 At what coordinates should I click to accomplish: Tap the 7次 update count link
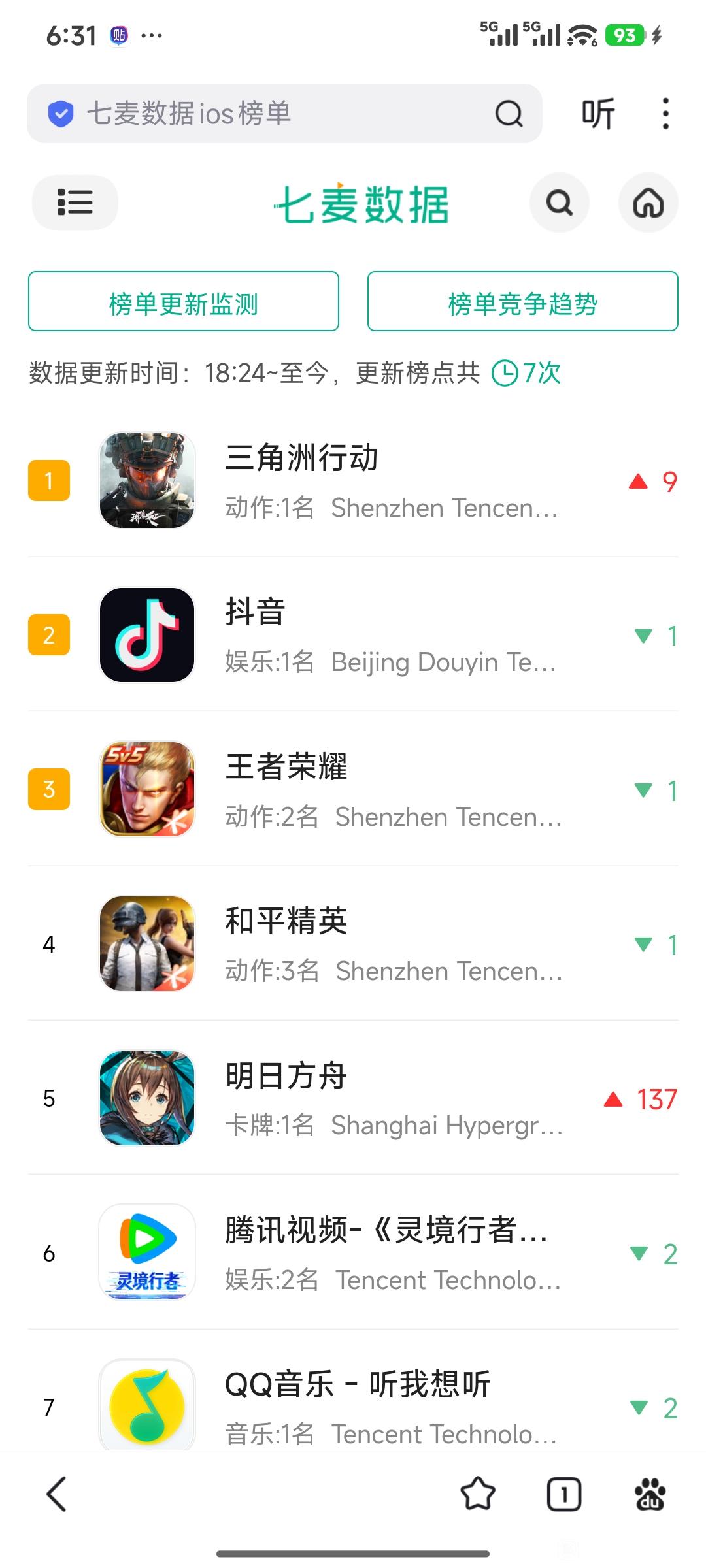coord(526,373)
